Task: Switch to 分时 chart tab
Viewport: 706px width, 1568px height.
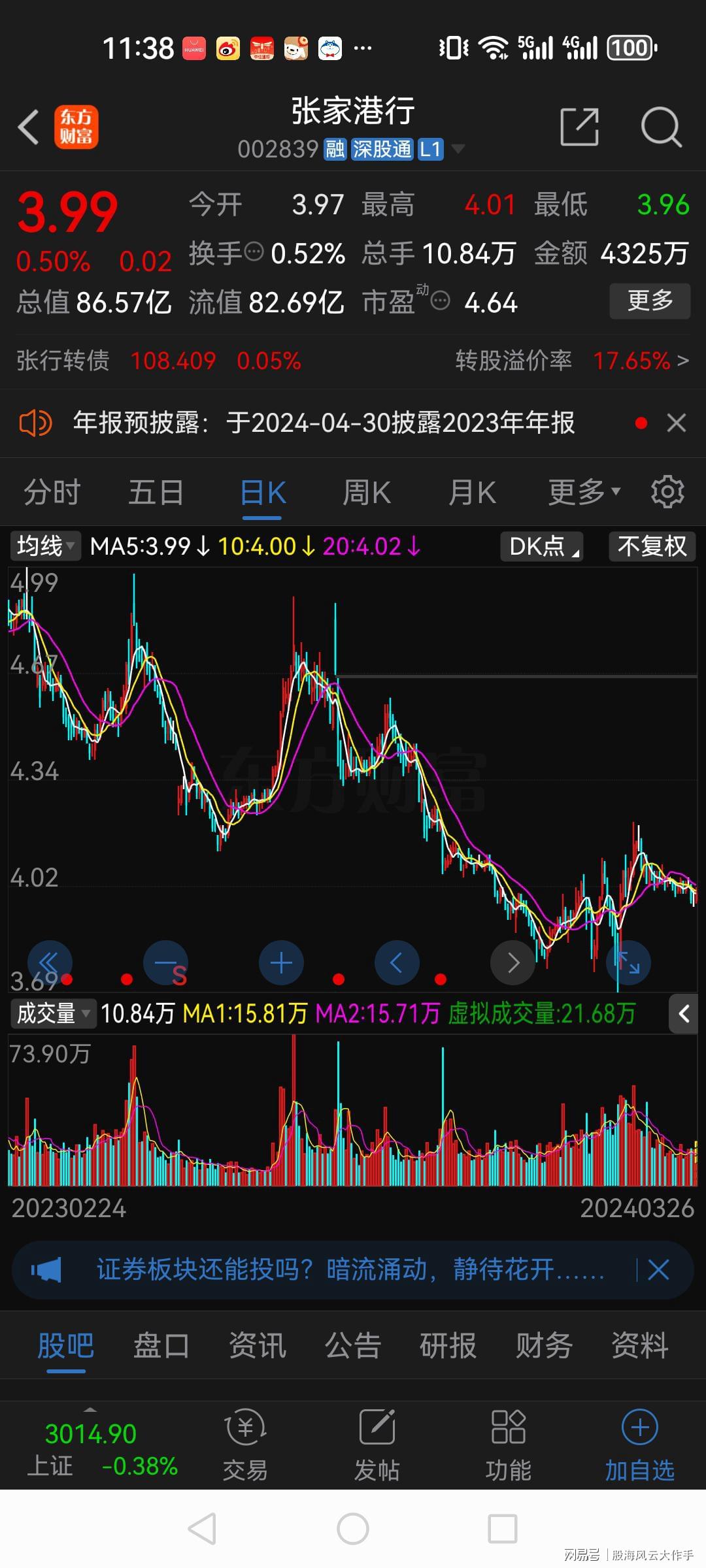Action: click(x=52, y=493)
